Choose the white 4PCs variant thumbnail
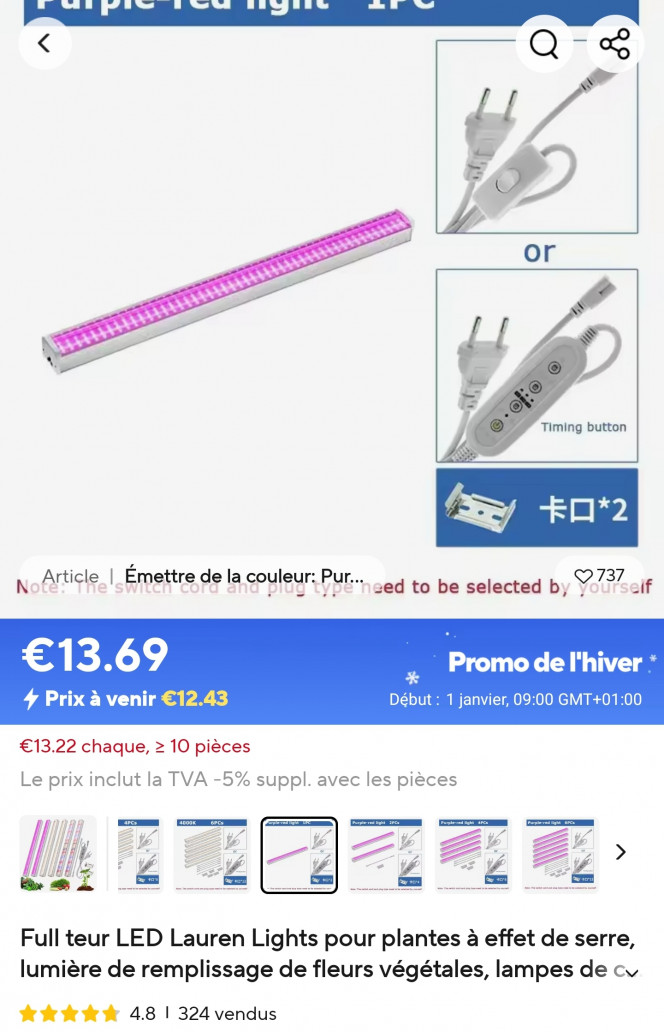 [x=138, y=854]
